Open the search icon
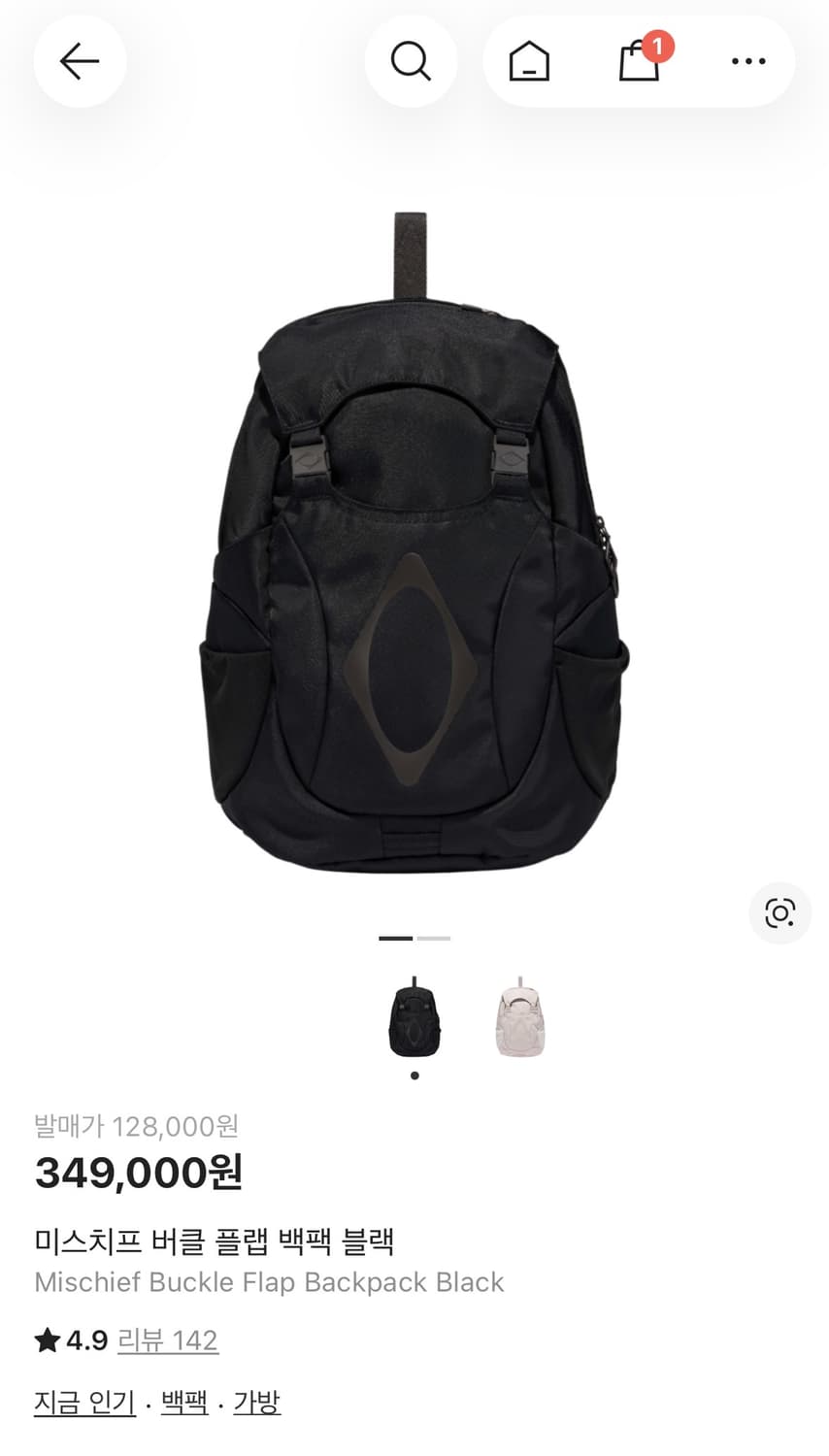 (411, 61)
